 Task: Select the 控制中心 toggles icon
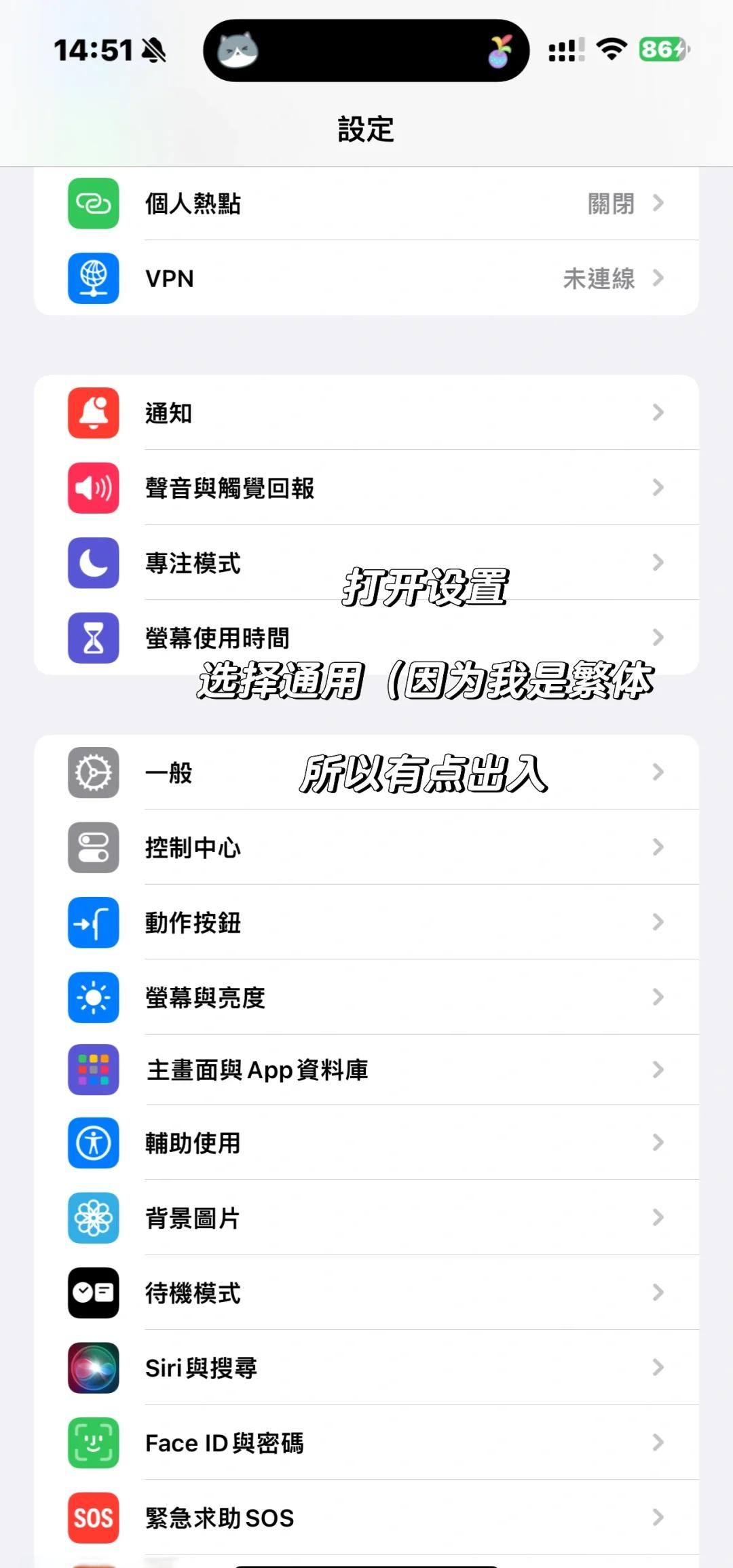point(93,847)
